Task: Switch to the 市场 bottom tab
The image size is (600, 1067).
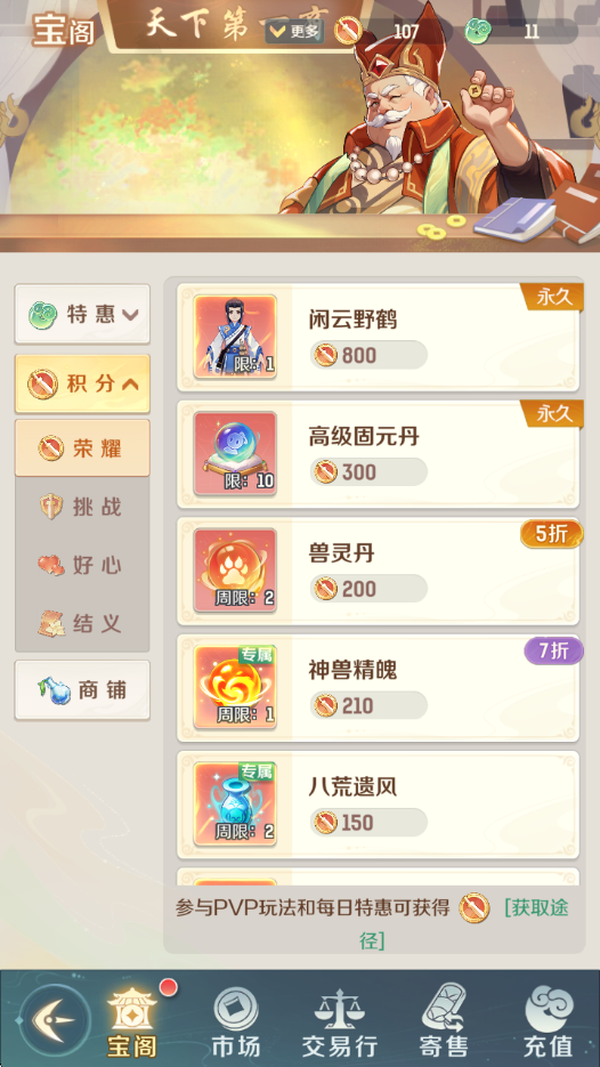Action: click(236, 1019)
